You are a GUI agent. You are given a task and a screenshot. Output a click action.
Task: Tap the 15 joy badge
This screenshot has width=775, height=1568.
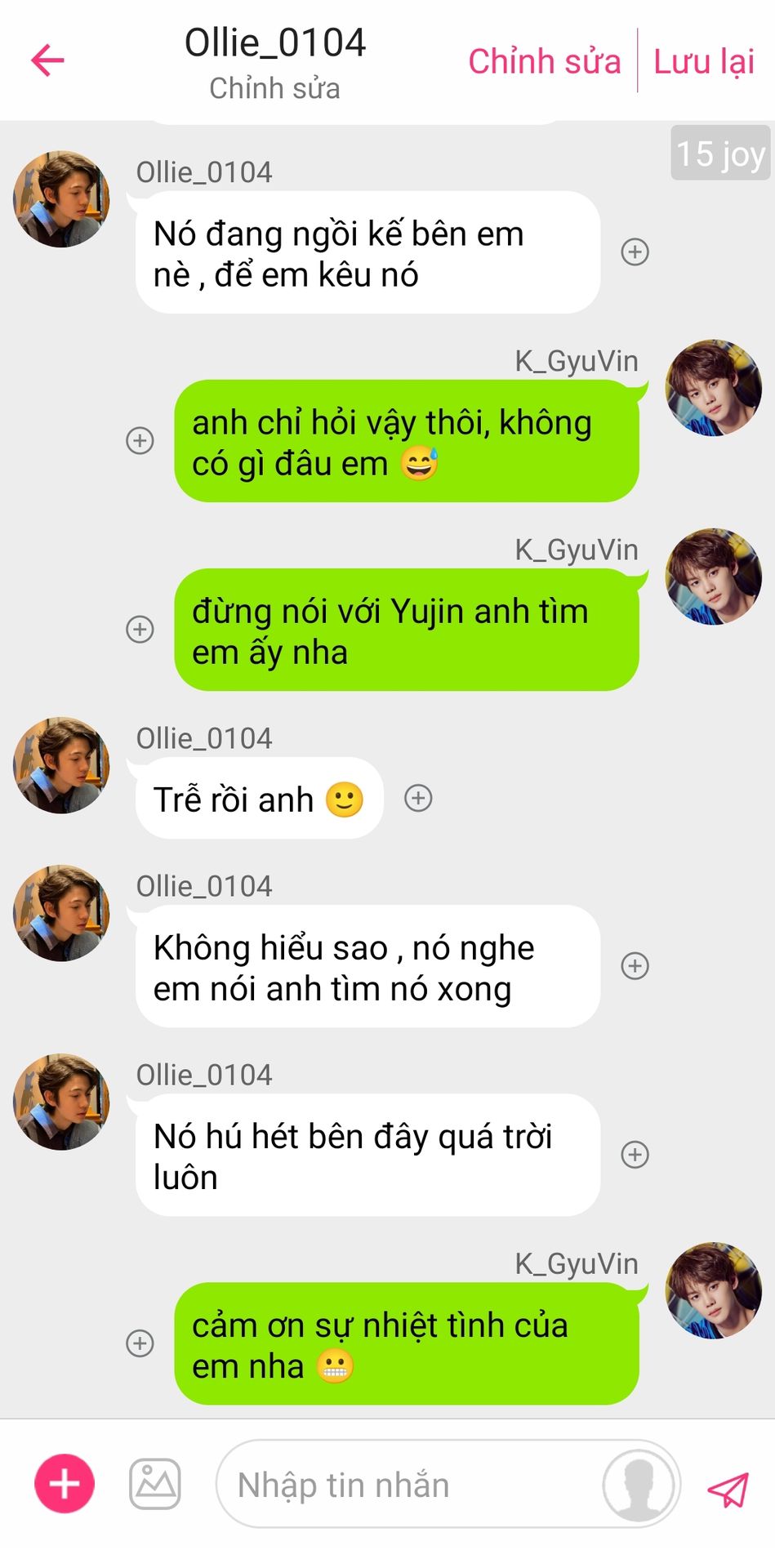pos(720,154)
